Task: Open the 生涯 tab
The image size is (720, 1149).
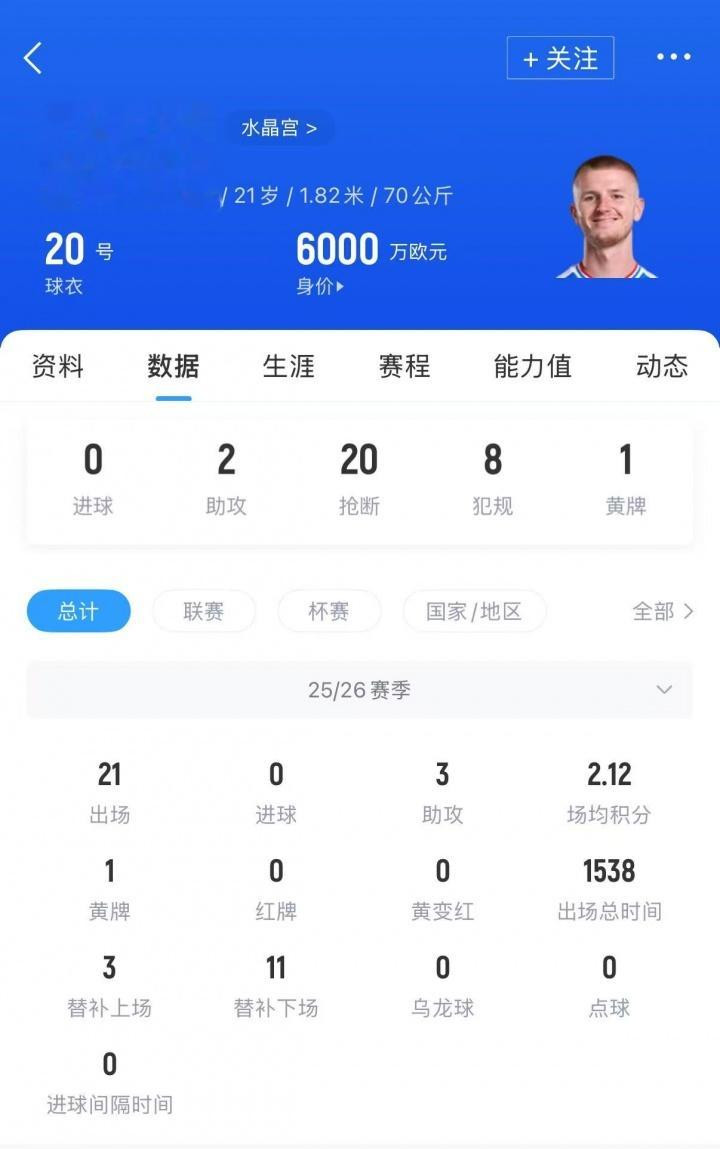Action: 289,366
